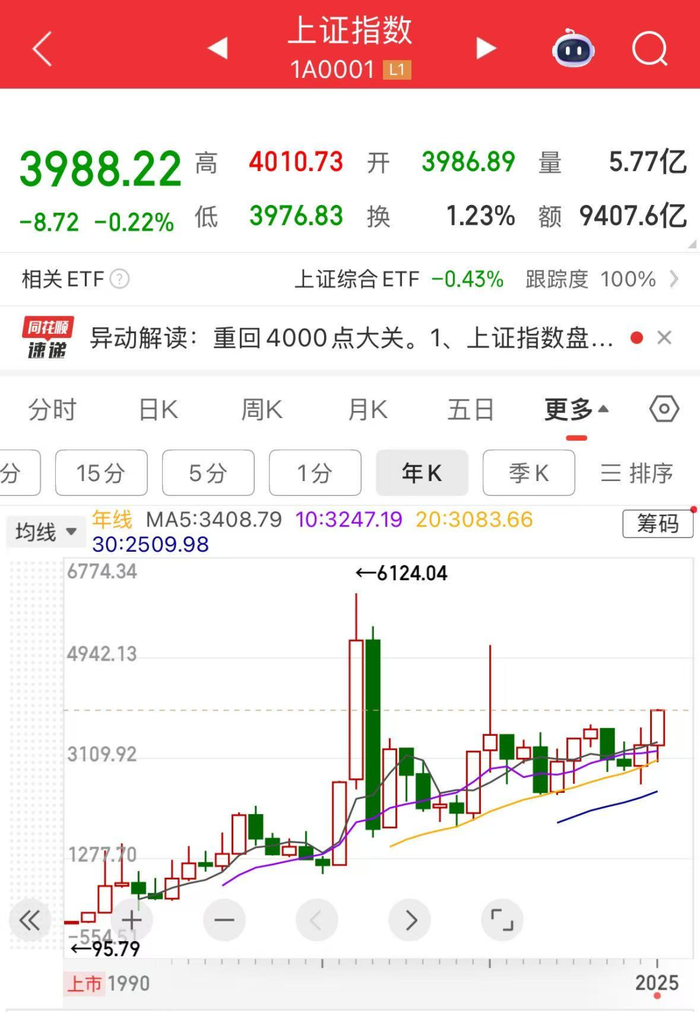Dismiss the 异动解读 news banner
Screen dimensions: 700x1012
[x=664, y=339]
